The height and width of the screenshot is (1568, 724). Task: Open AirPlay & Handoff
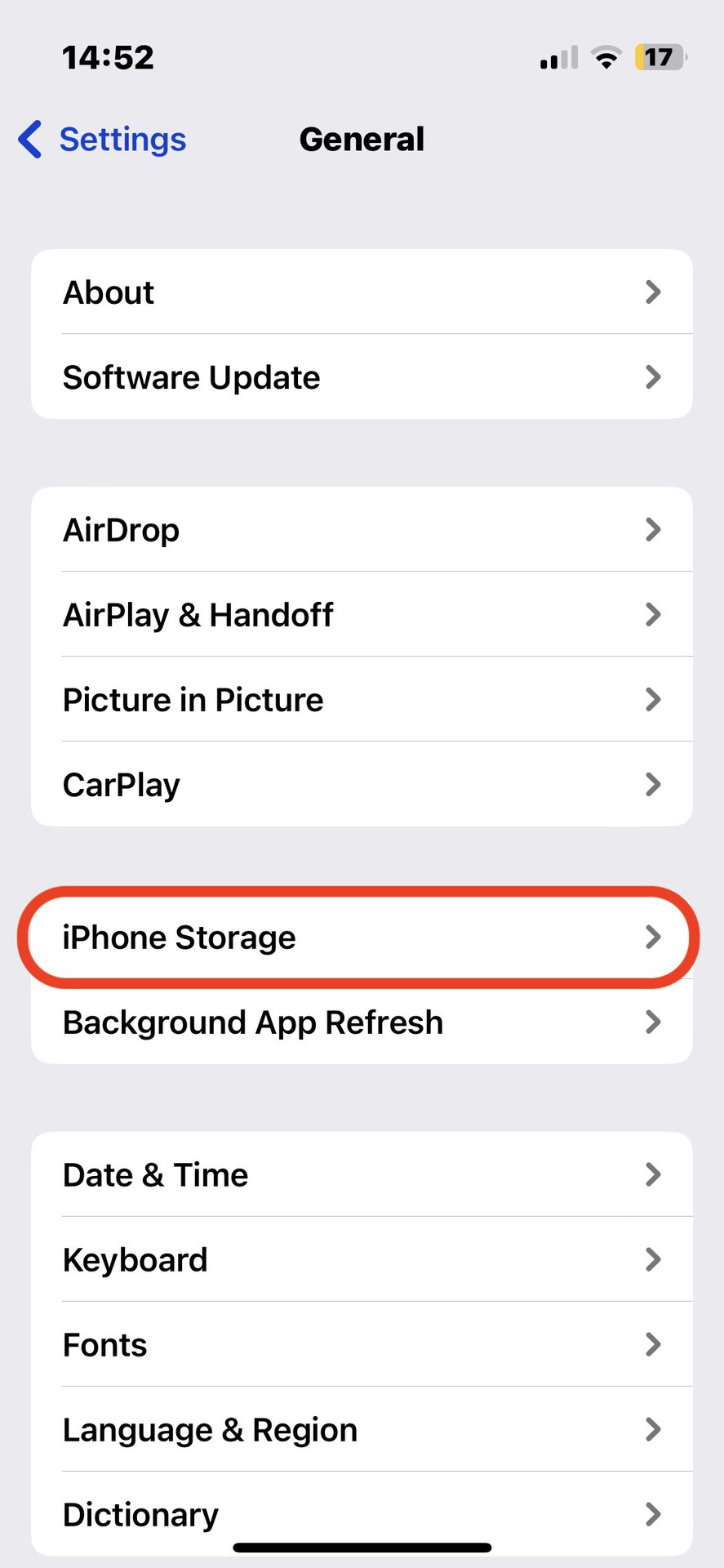tap(362, 615)
